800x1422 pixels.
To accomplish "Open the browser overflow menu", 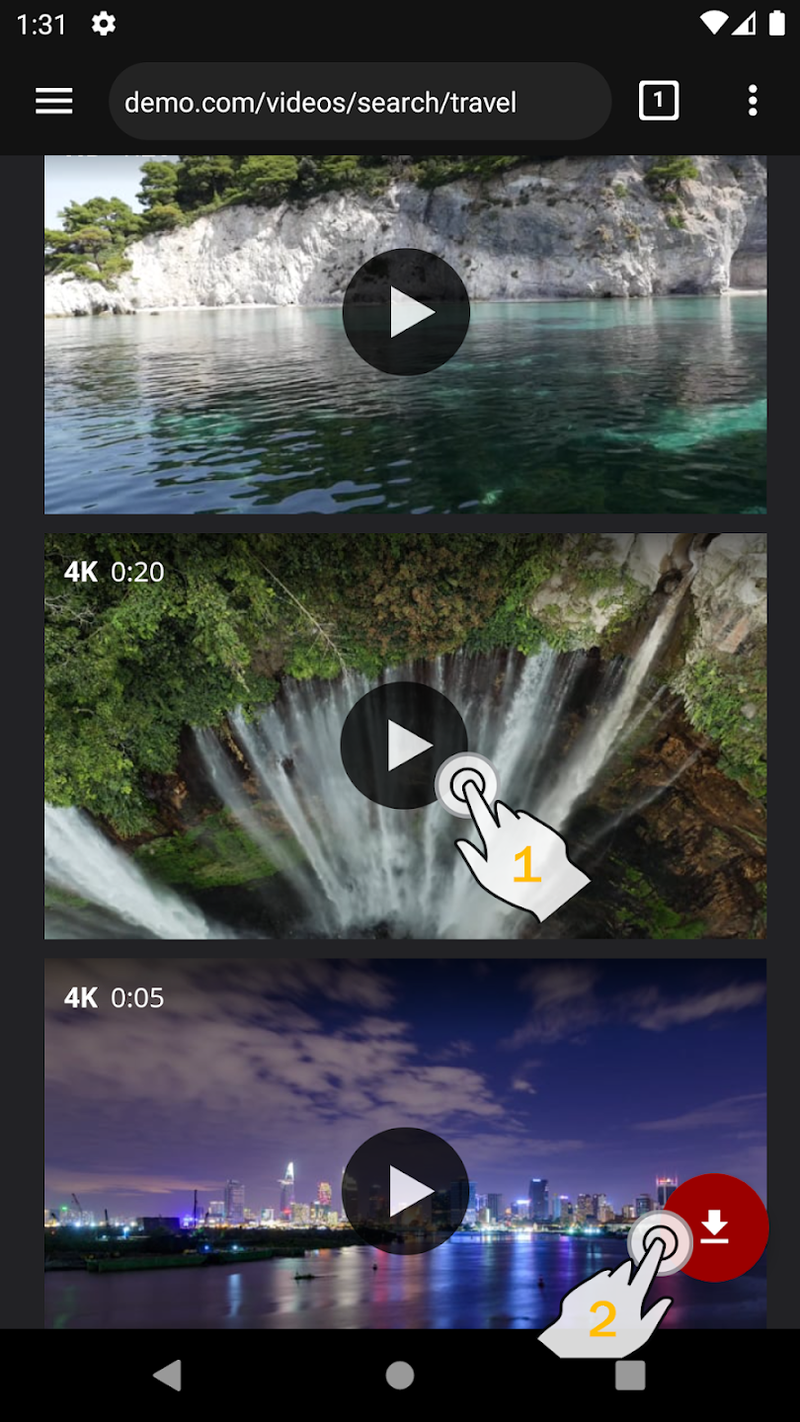I will coord(752,100).
